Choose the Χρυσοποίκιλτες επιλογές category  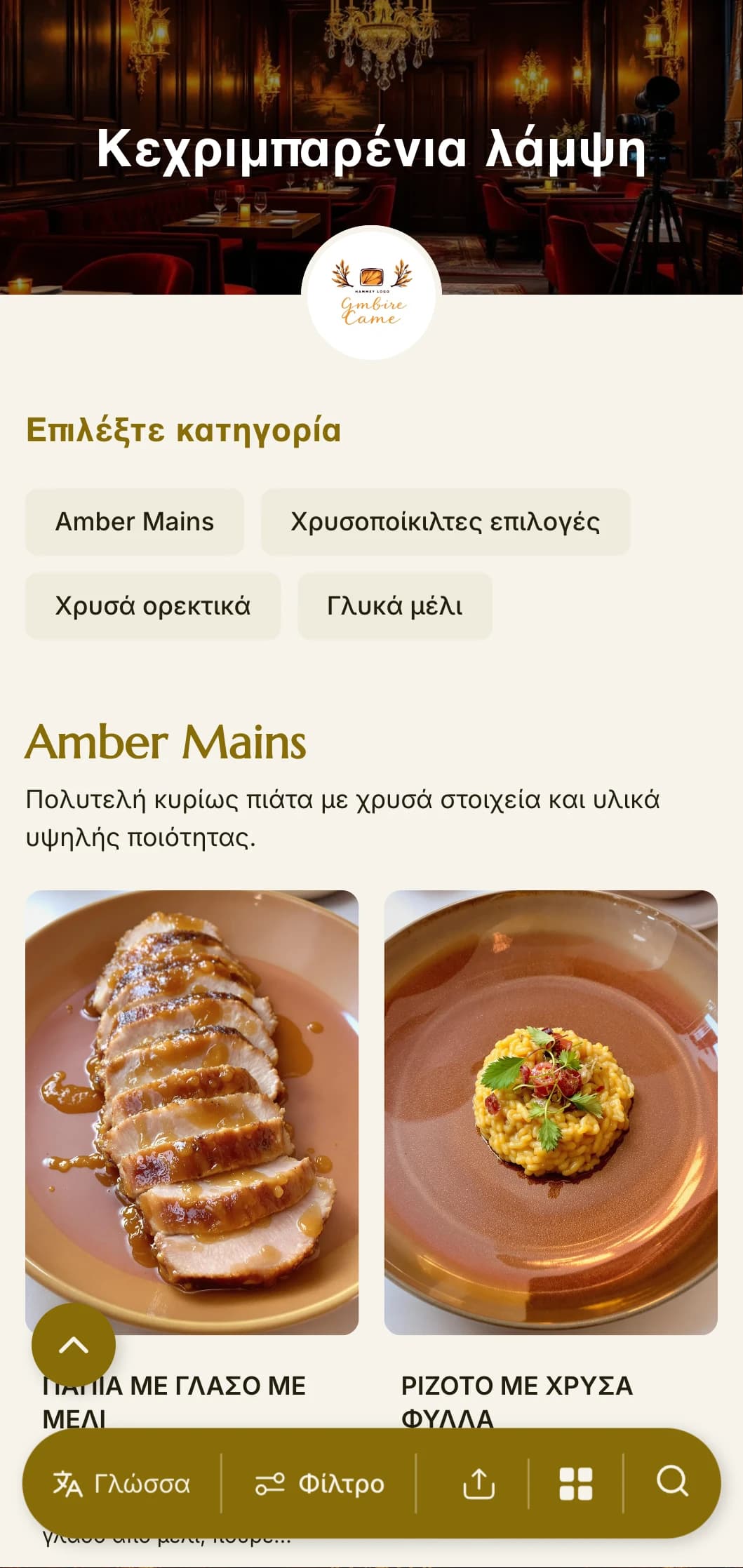tap(446, 522)
